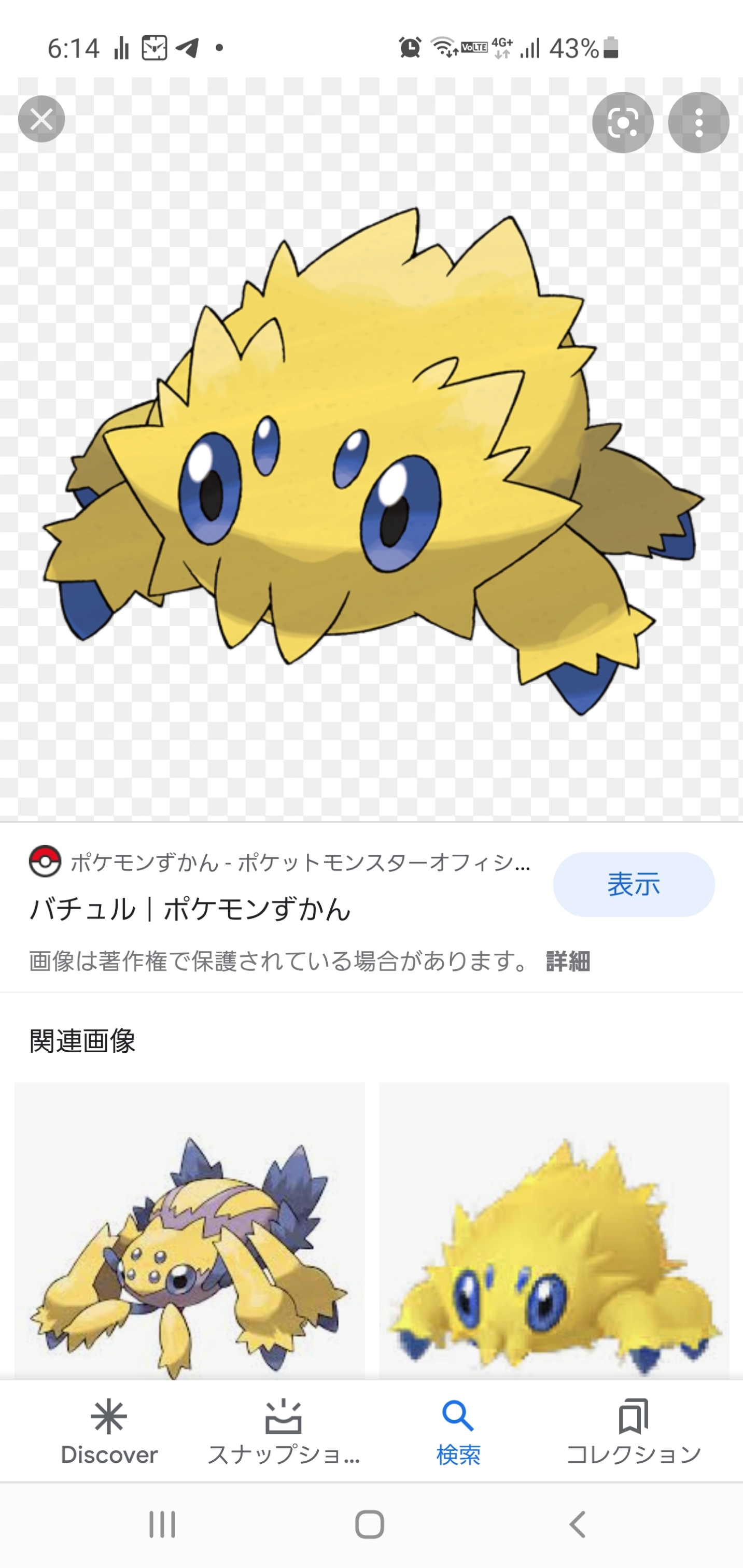743x1568 pixels.
Task: Switch to the Discover tab
Action: (109, 1432)
